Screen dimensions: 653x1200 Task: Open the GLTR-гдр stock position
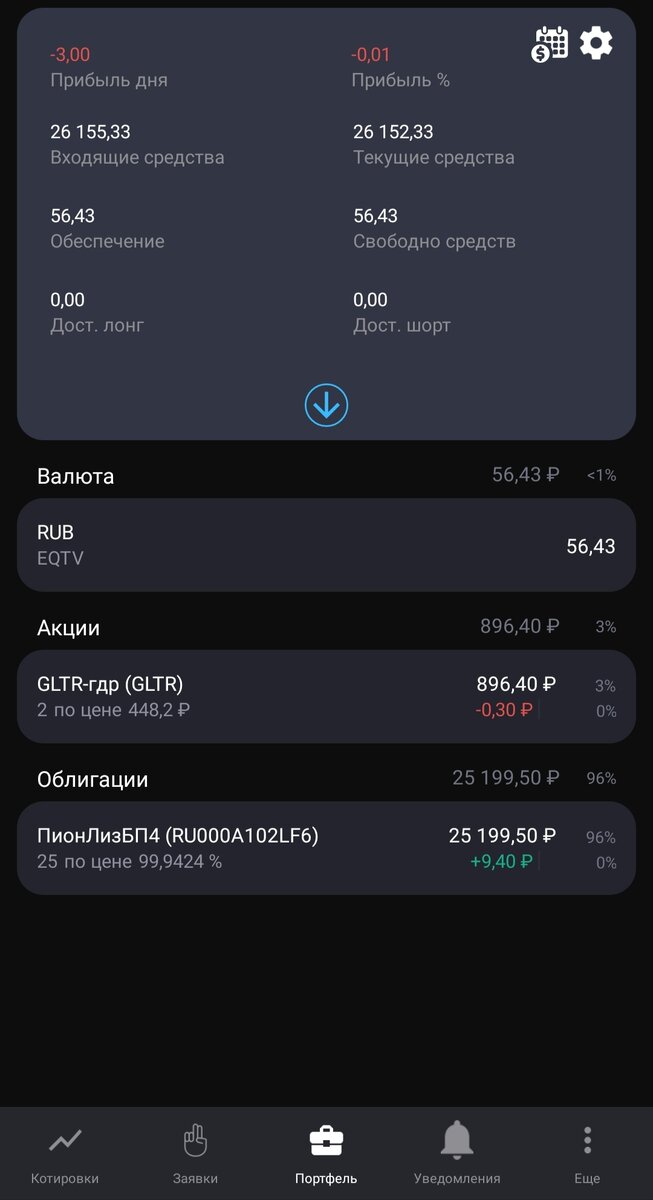326,697
